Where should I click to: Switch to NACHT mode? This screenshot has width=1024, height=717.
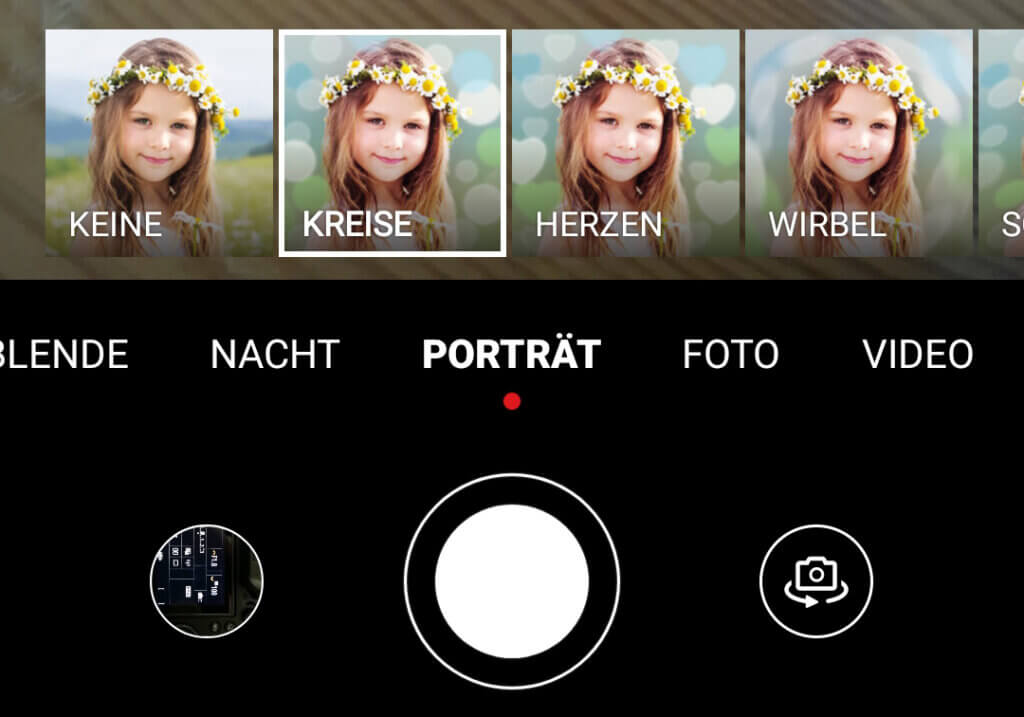pos(275,354)
